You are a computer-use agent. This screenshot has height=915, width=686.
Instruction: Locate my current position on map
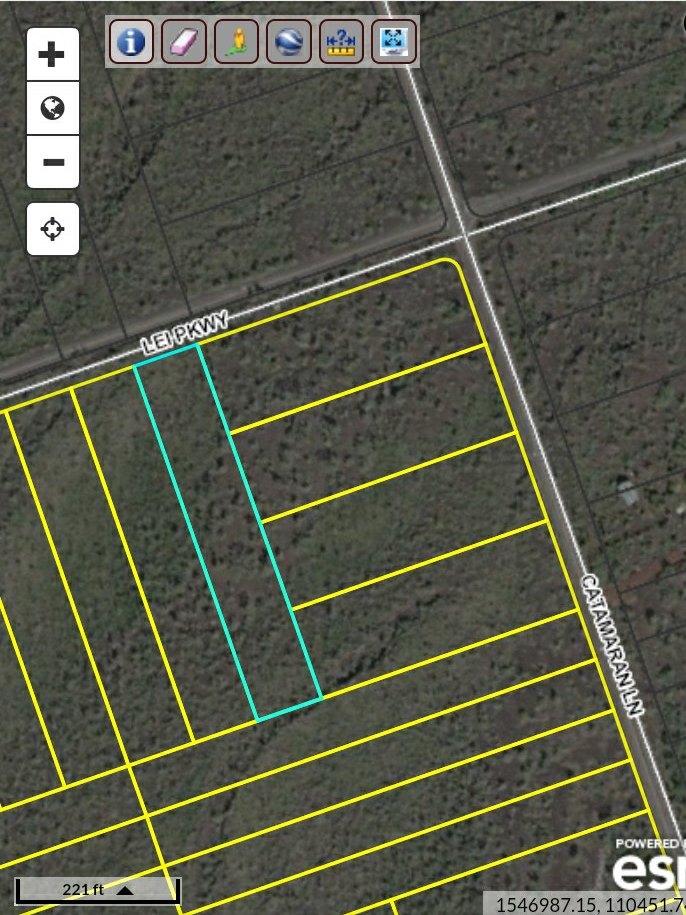click(x=52, y=229)
